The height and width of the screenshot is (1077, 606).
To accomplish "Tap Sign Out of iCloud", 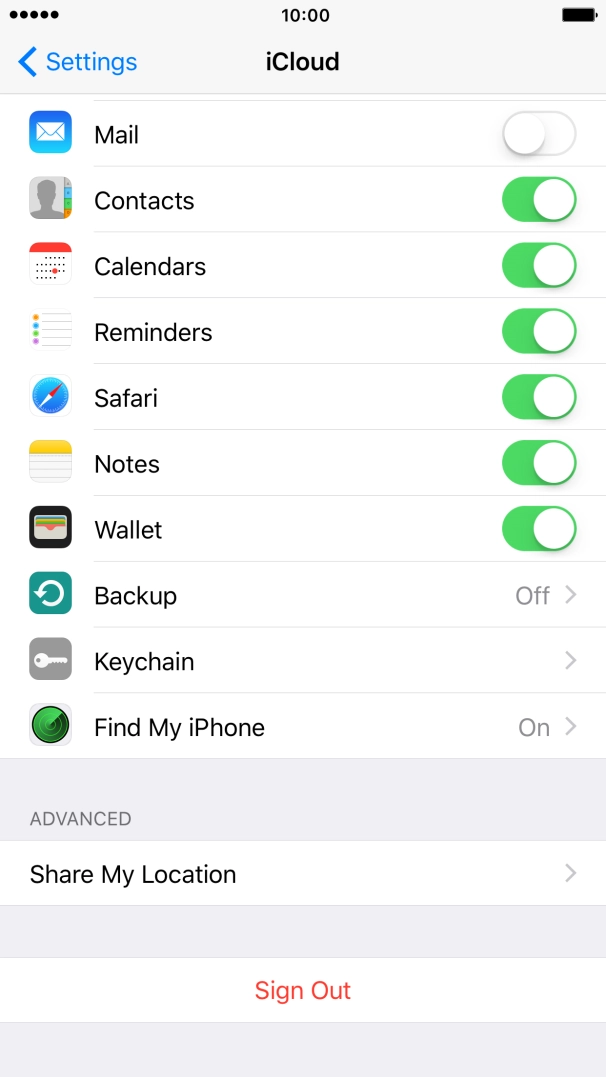I will pyautogui.click(x=303, y=991).
